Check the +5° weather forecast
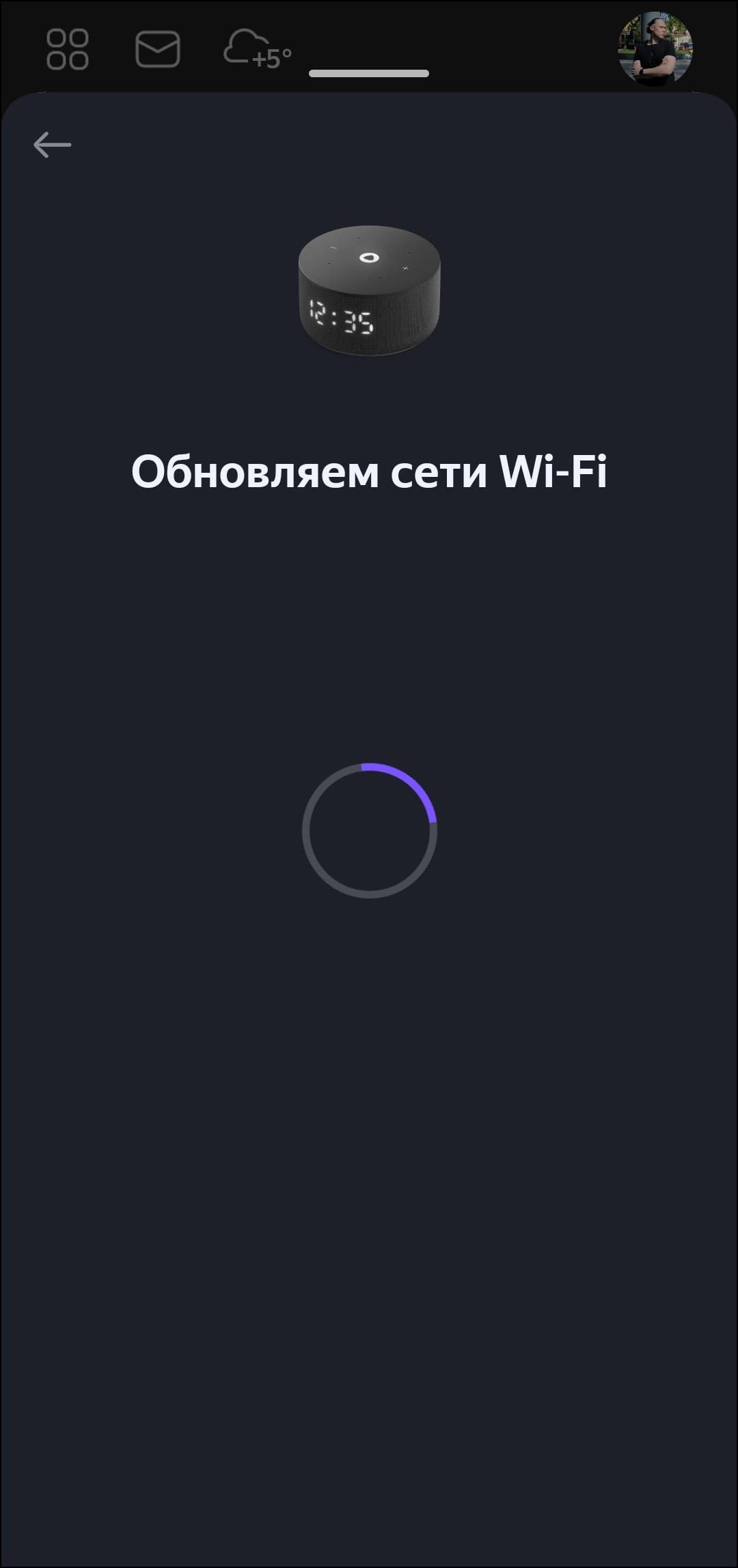 click(x=258, y=51)
